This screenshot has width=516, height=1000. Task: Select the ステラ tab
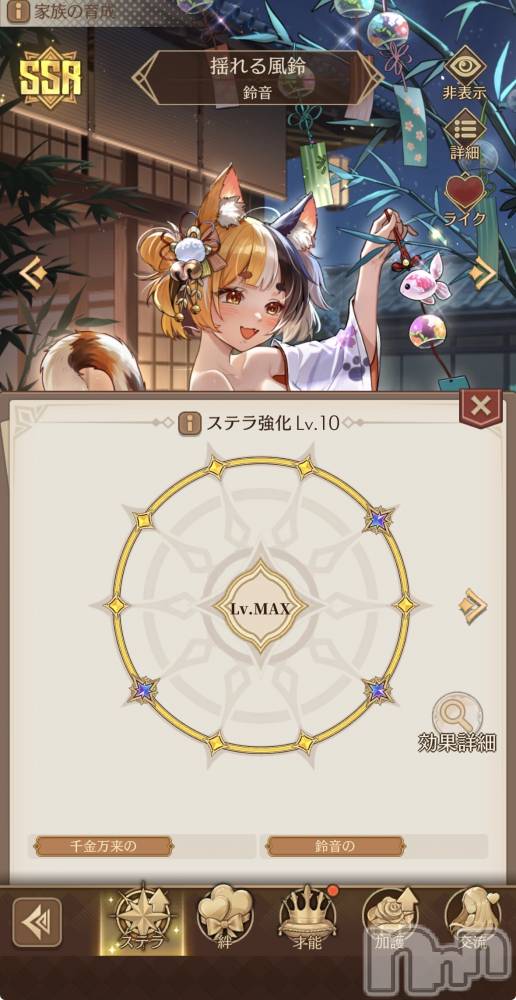tap(141, 919)
